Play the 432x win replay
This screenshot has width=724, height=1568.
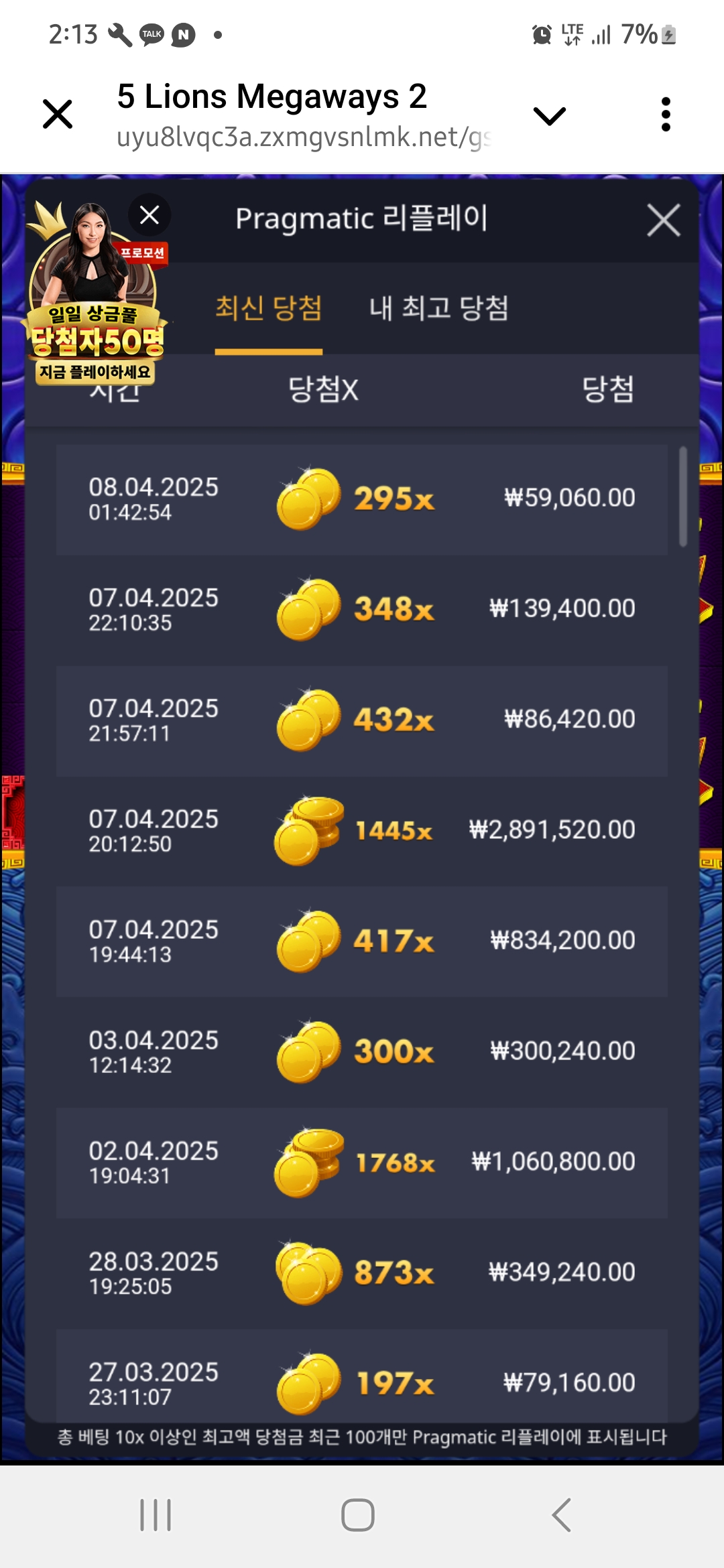point(362,720)
